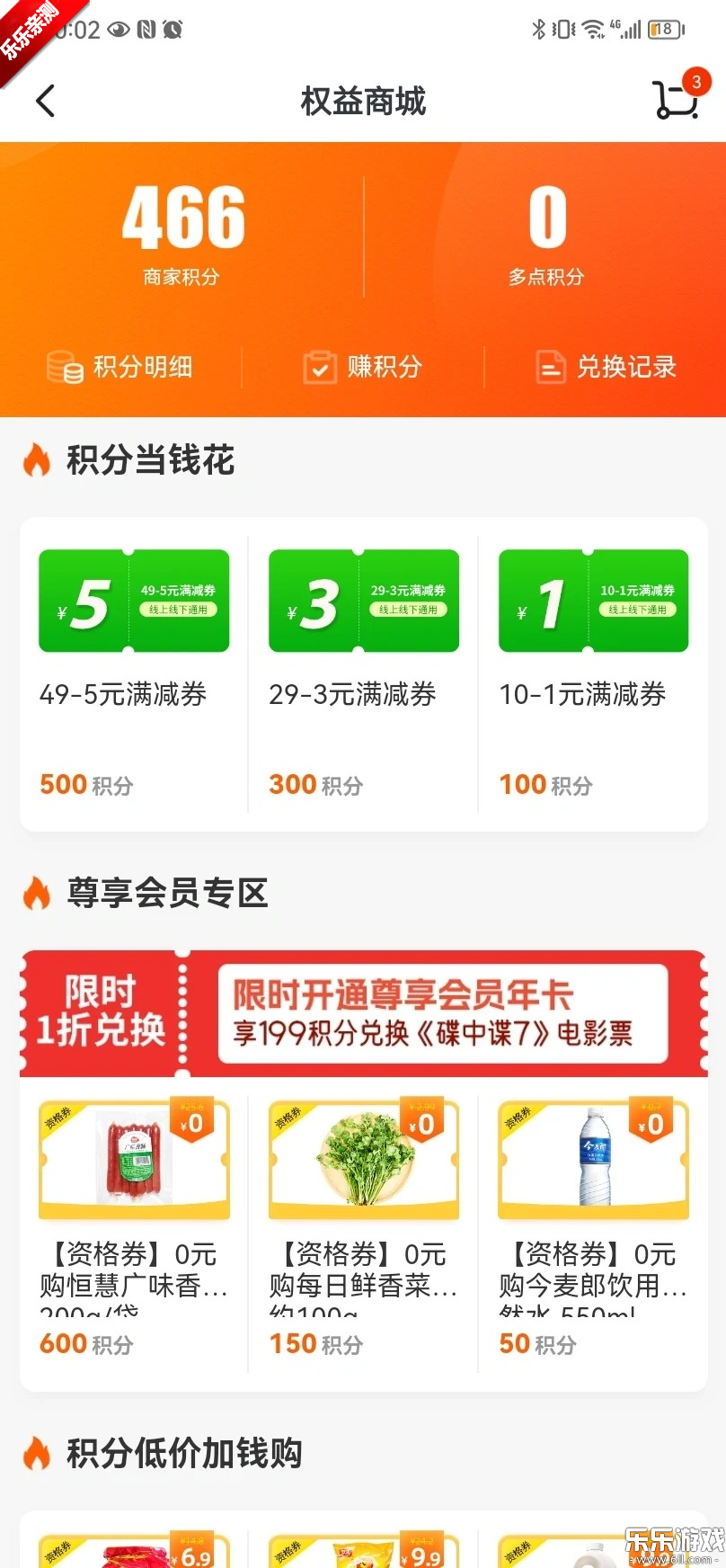Click the flame icon beside 尊享会员专区
This screenshot has height=1568, width=726.
[36, 893]
